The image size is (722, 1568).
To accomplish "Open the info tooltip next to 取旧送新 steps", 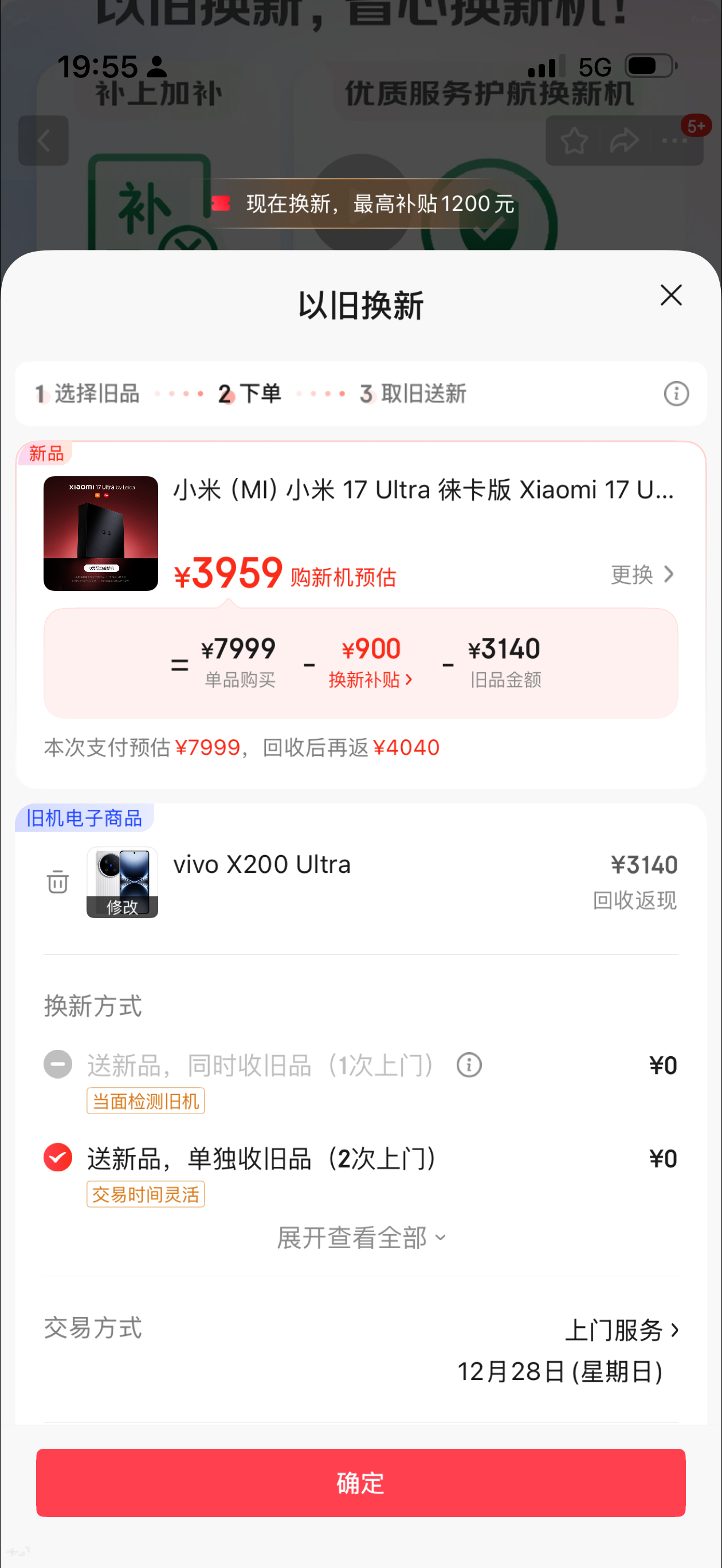I will tap(676, 394).
